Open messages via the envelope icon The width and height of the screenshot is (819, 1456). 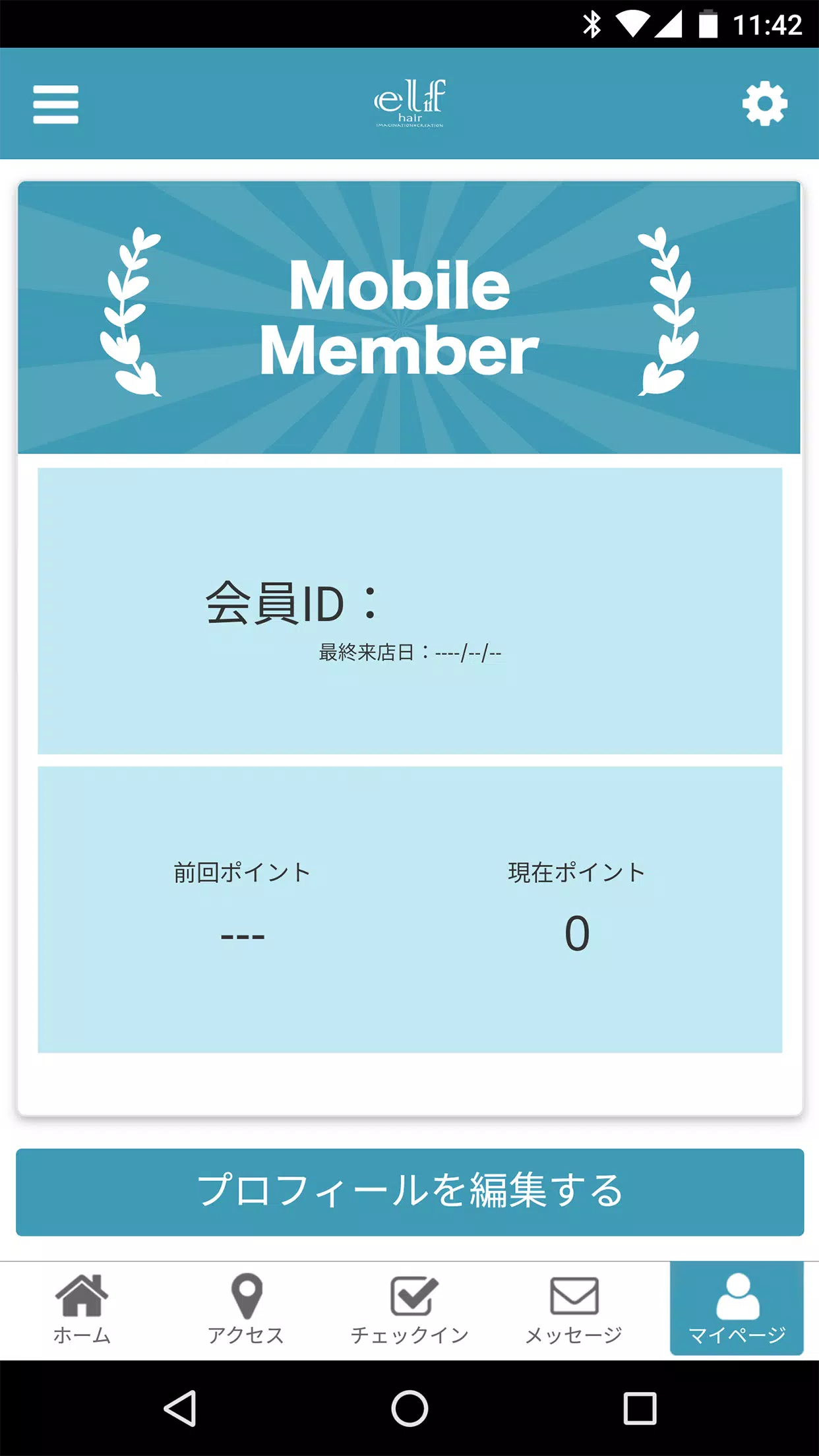click(x=573, y=1293)
